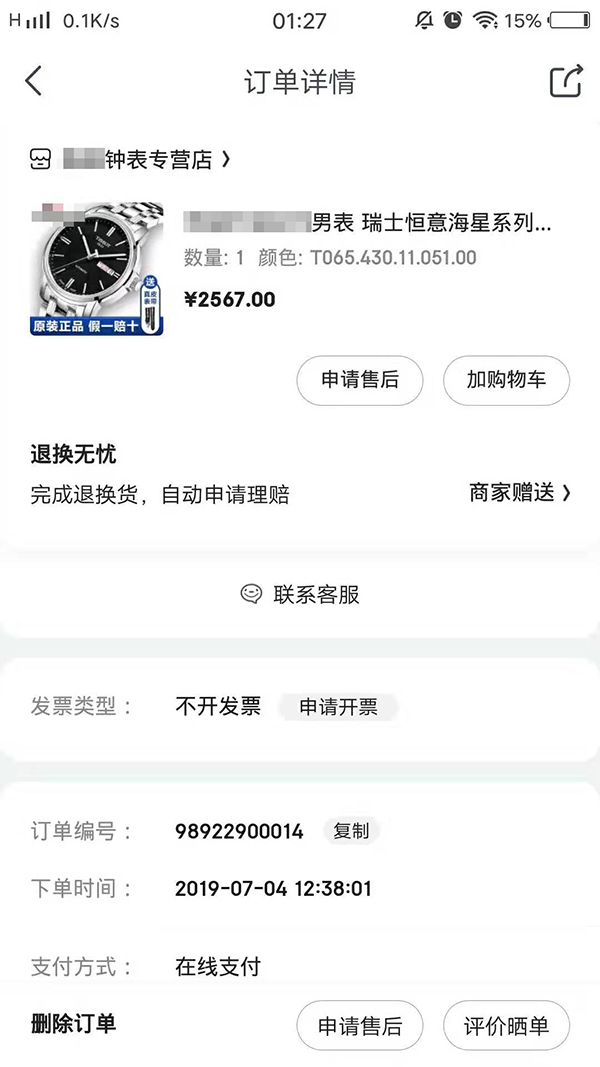Tap 评价晒单 to review the order

tap(506, 1025)
